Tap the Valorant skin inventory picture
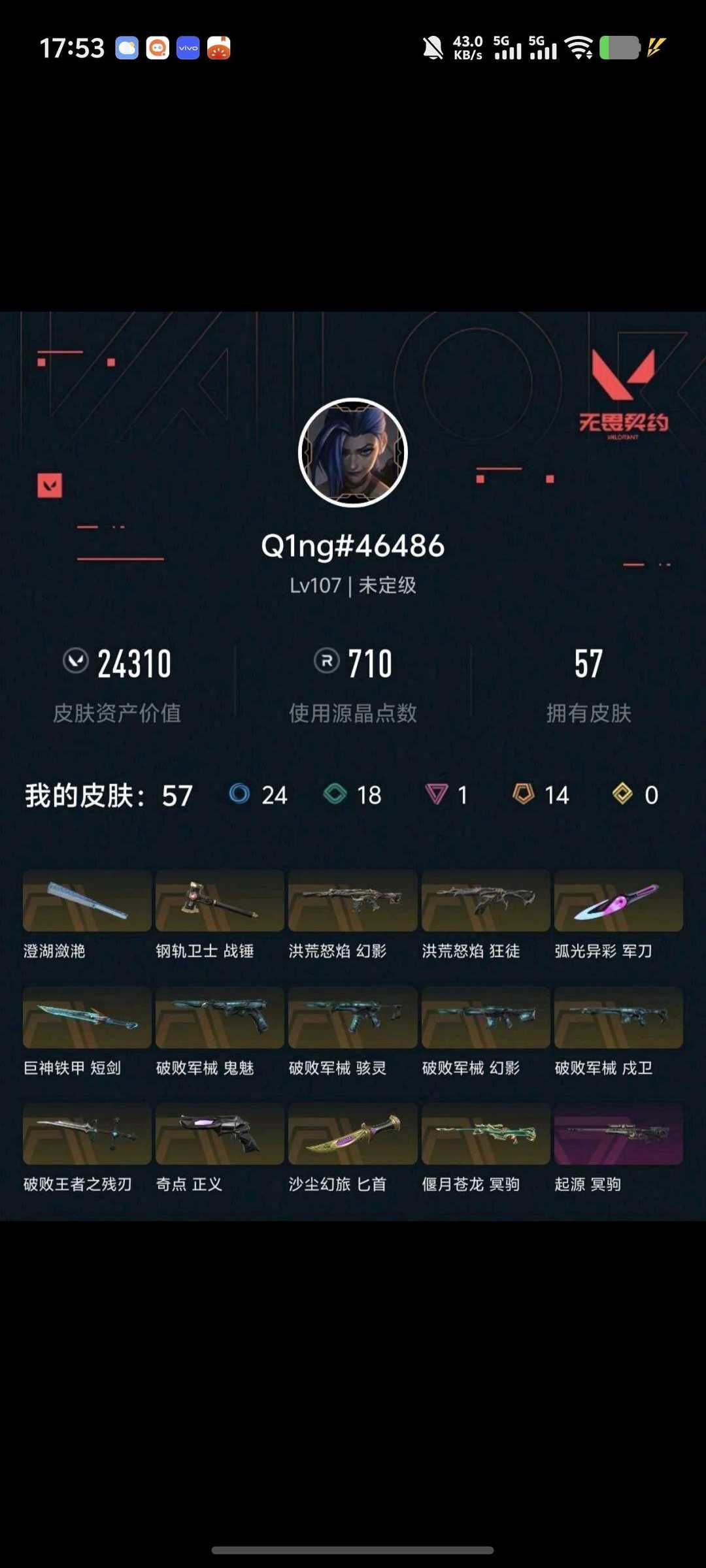Screen dimensions: 706x1568 tap(353, 766)
